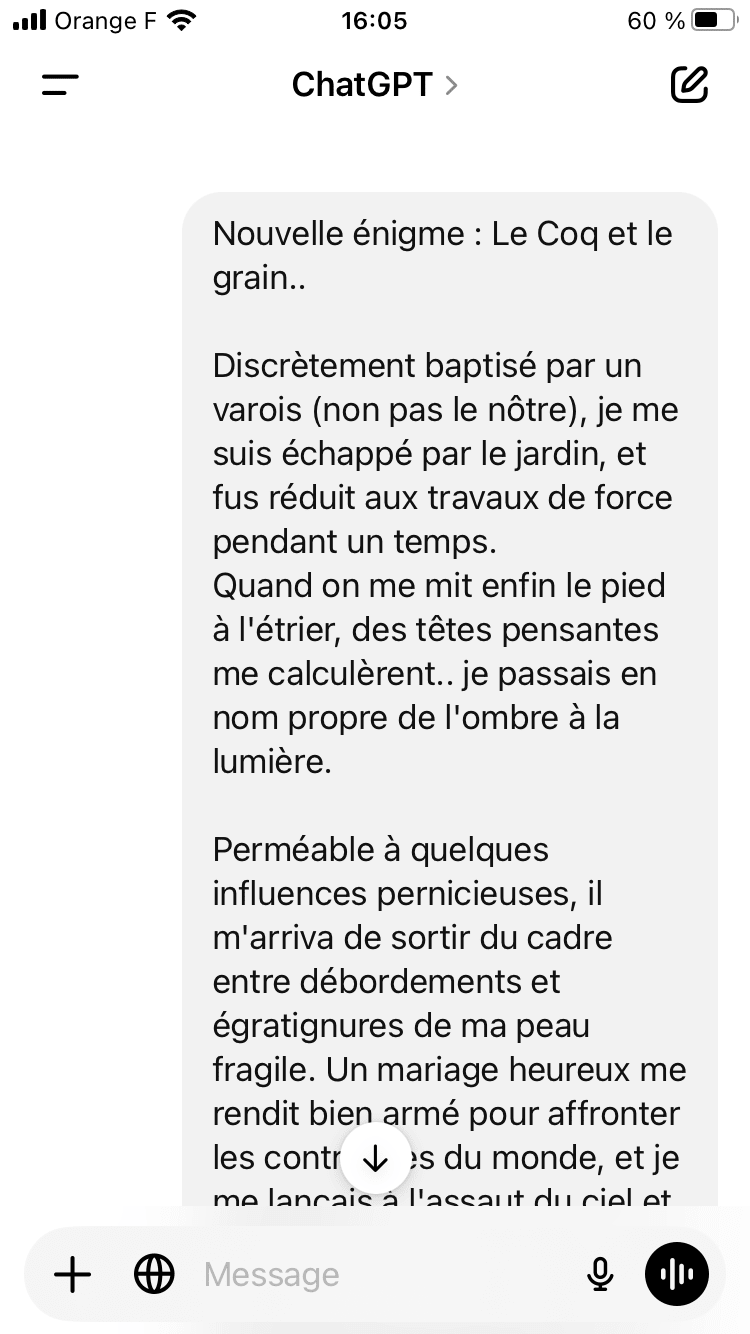Enable web search with the globe icon

click(x=154, y=1274)
